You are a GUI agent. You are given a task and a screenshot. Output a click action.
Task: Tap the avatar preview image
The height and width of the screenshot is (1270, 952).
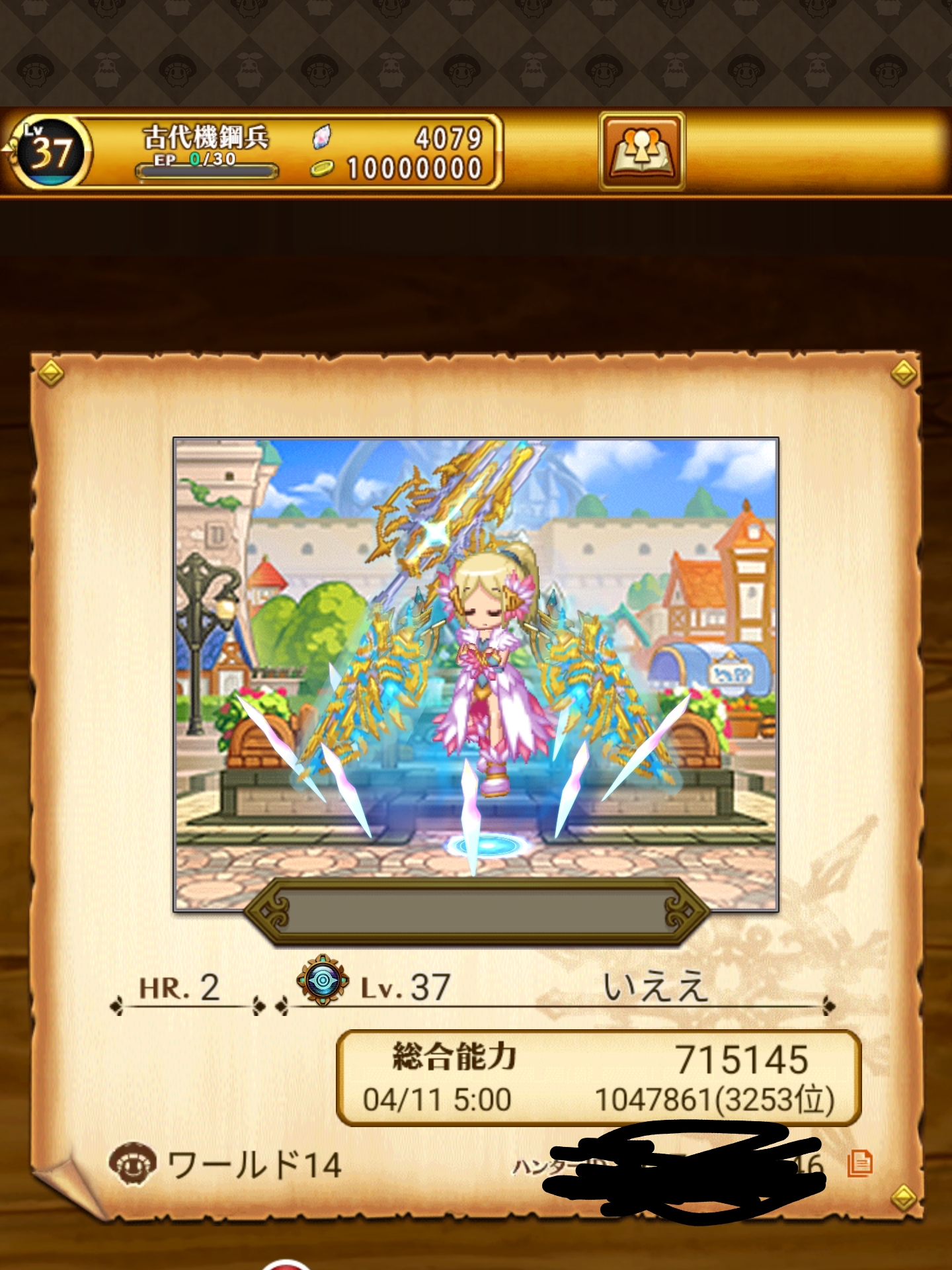tap(475, 661)
